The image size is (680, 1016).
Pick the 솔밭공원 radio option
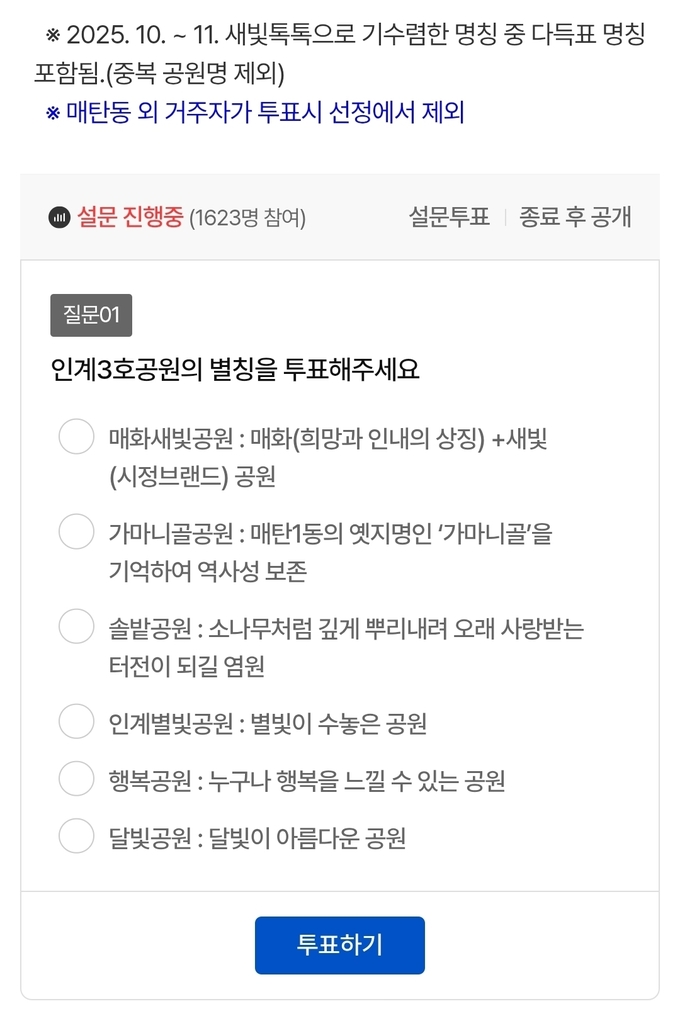pos(76,627)
